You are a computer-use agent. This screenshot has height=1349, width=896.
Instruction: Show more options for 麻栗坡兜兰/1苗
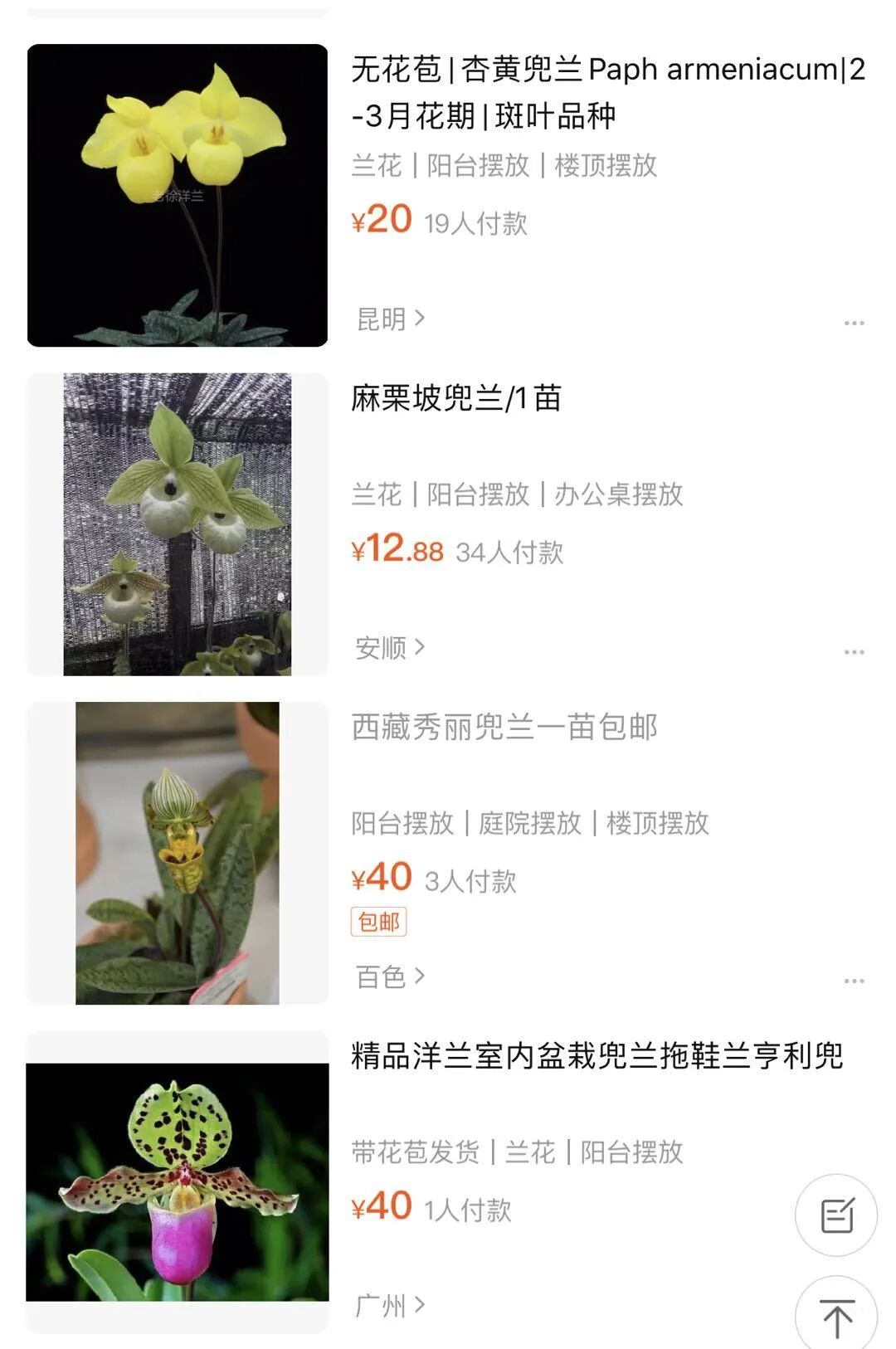click(854, 652)
